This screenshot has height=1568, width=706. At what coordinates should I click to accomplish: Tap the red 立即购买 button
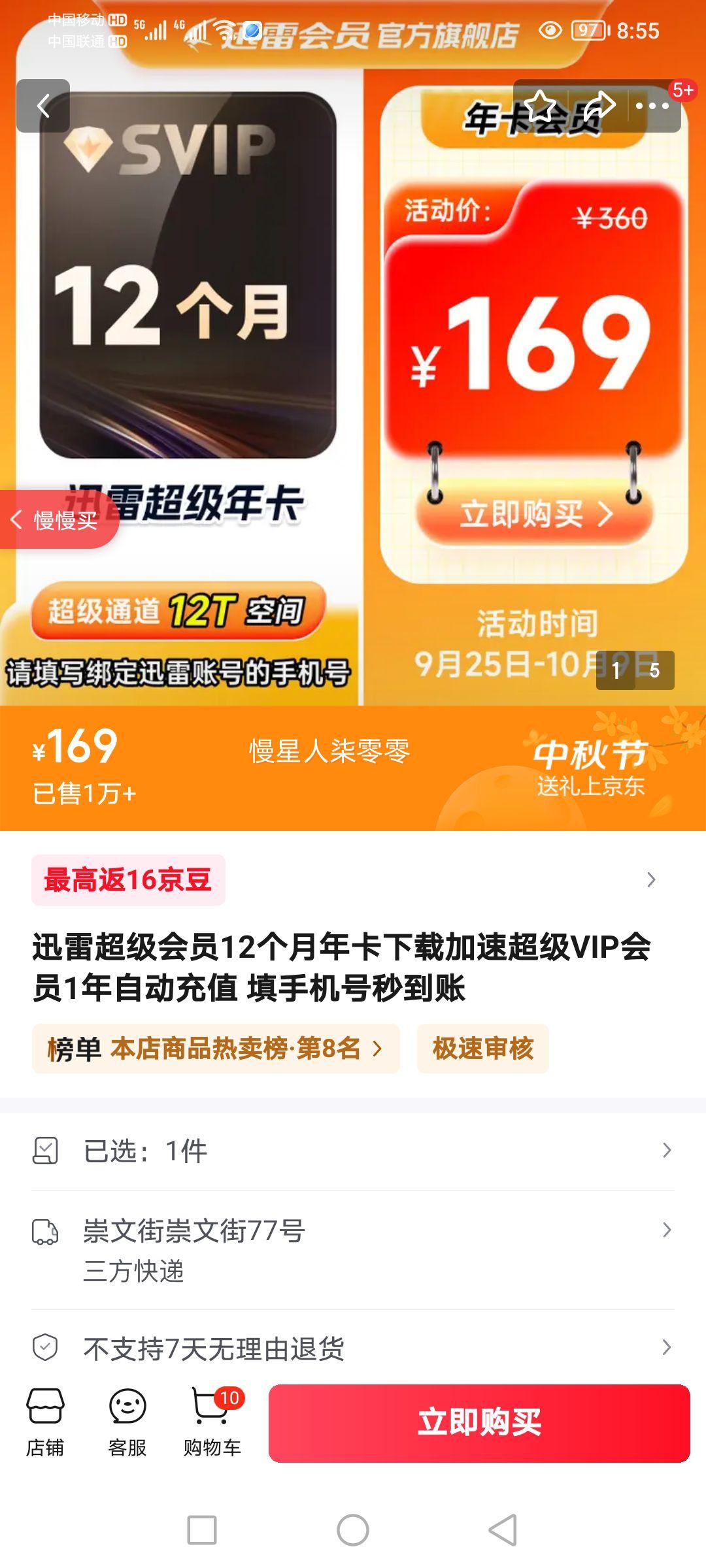[479, 1424]
